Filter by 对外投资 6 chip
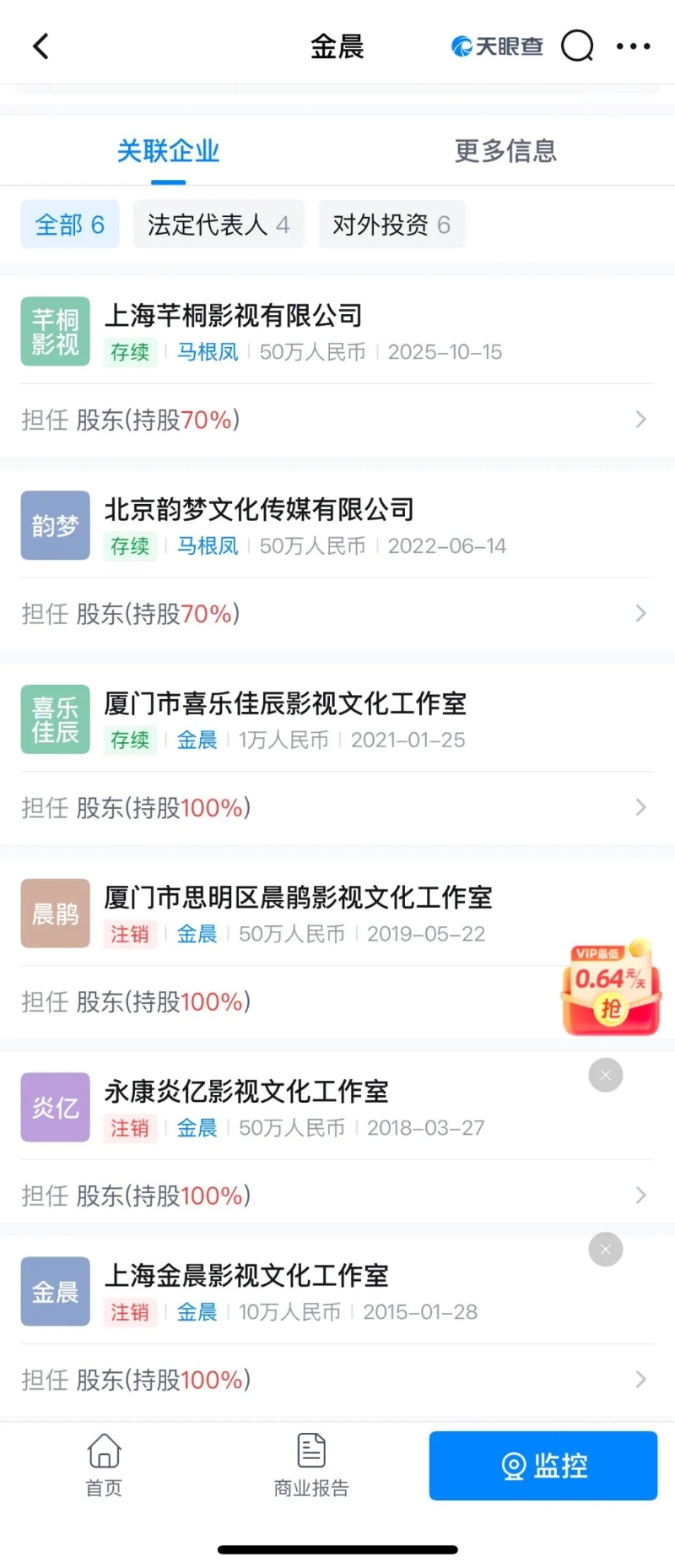Image resolution: width=675 pixels, height=1568 pixels. pyautogui.click(x=391, y=225)
